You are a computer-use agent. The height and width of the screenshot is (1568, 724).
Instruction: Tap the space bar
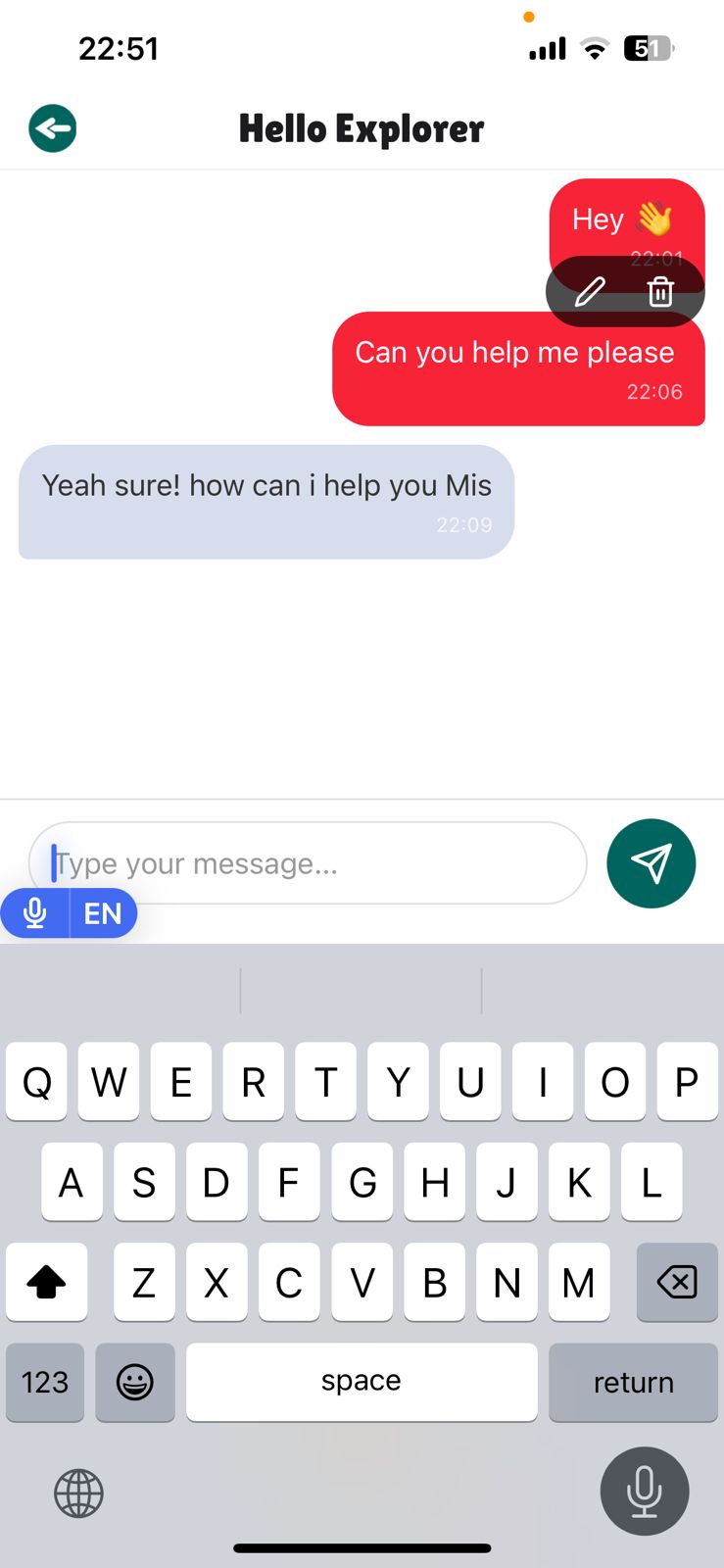click(x=362, y=1382)
